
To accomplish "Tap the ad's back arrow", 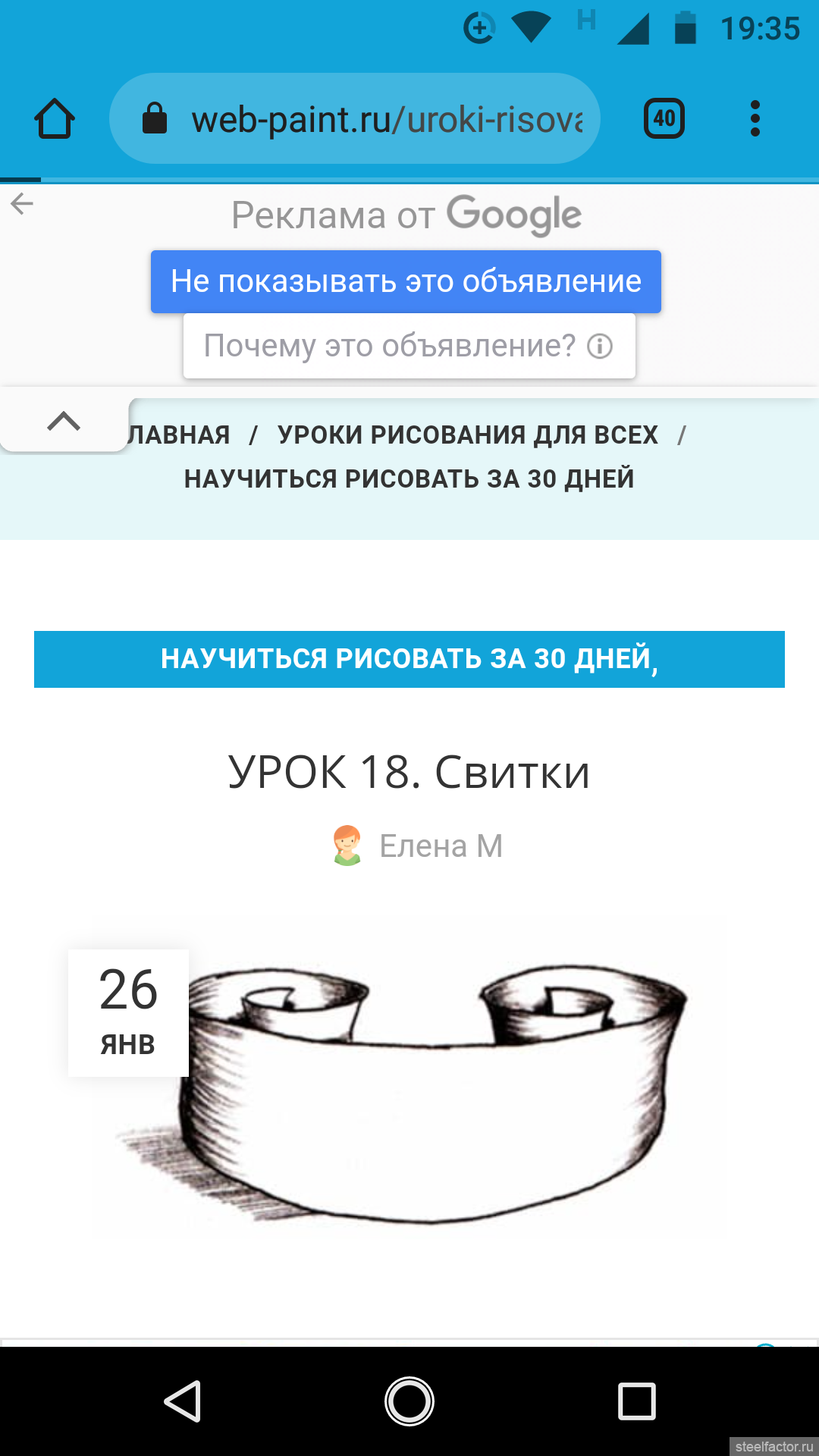I will point(22,203).
